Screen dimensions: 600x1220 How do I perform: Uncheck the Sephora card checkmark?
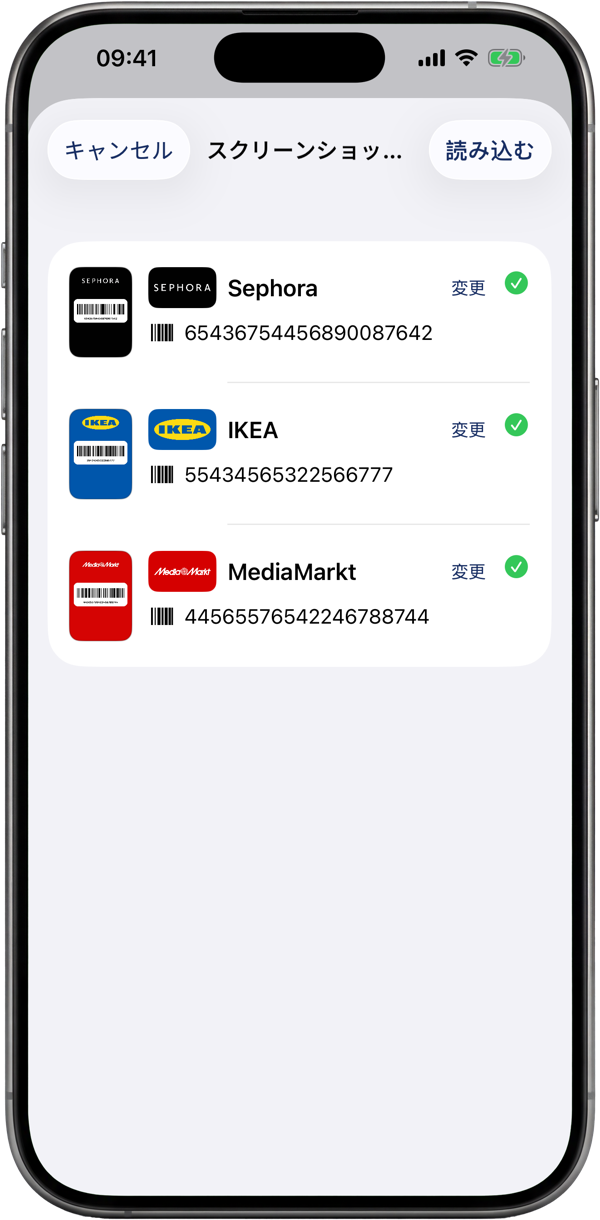(x=516, y=284)
